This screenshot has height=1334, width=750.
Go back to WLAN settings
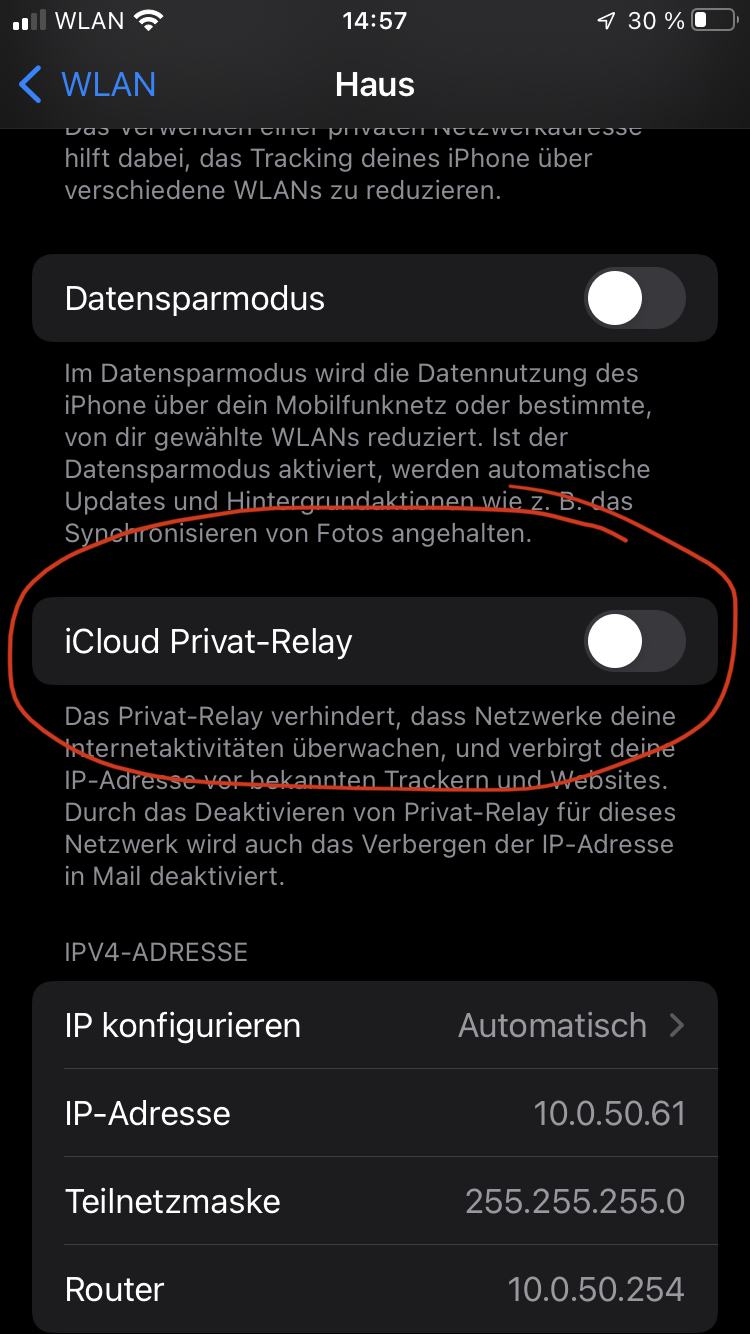[x=88, y=85]
